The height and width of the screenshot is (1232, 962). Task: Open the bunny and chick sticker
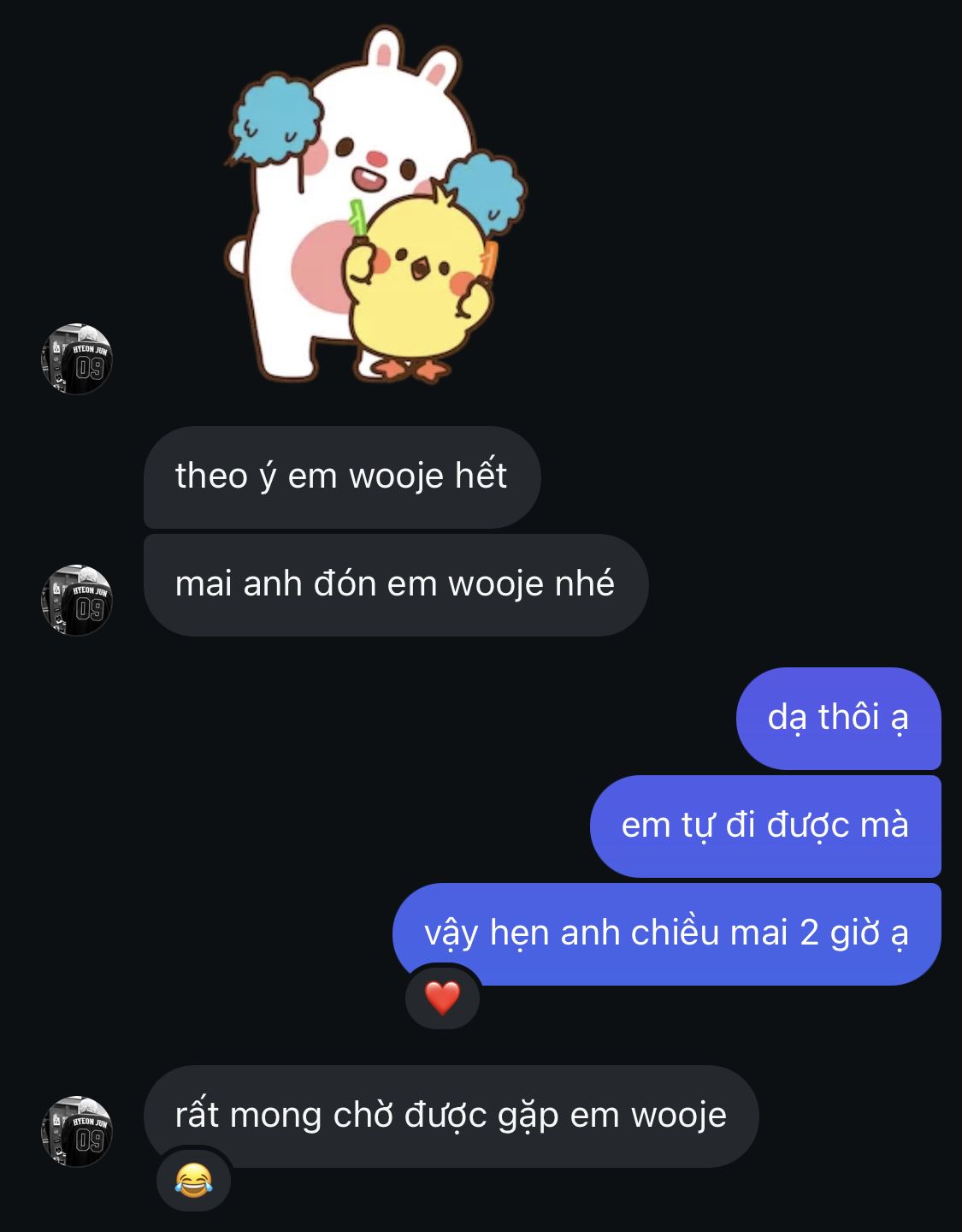point(376,205)
